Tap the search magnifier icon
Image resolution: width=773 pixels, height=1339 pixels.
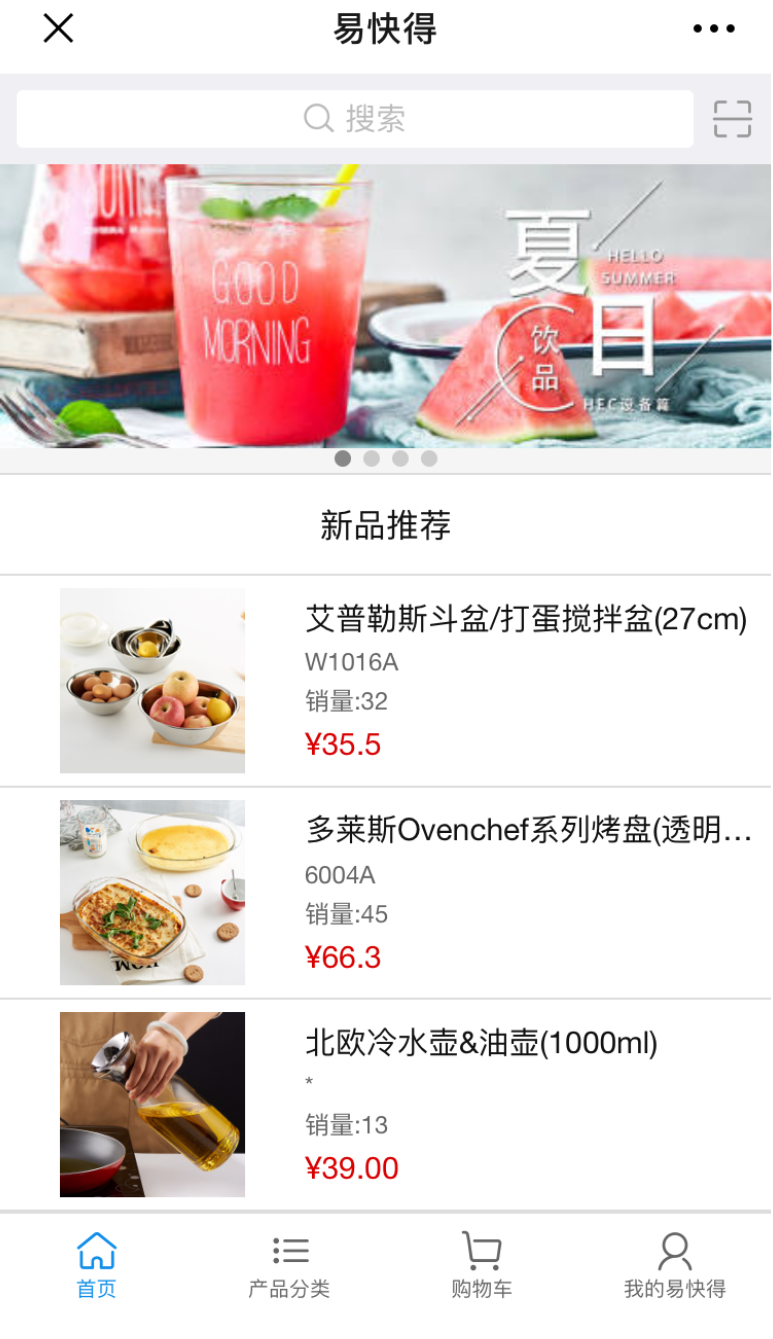[x=317, y=118]
